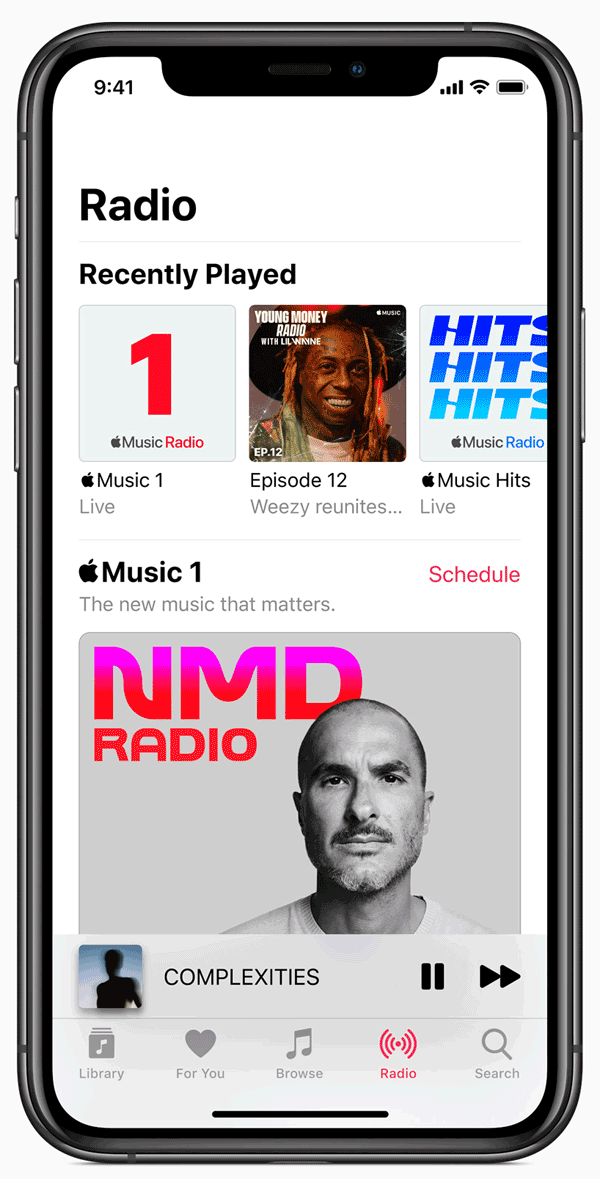Open Young Money Radio Episode 12

point(327,384)
